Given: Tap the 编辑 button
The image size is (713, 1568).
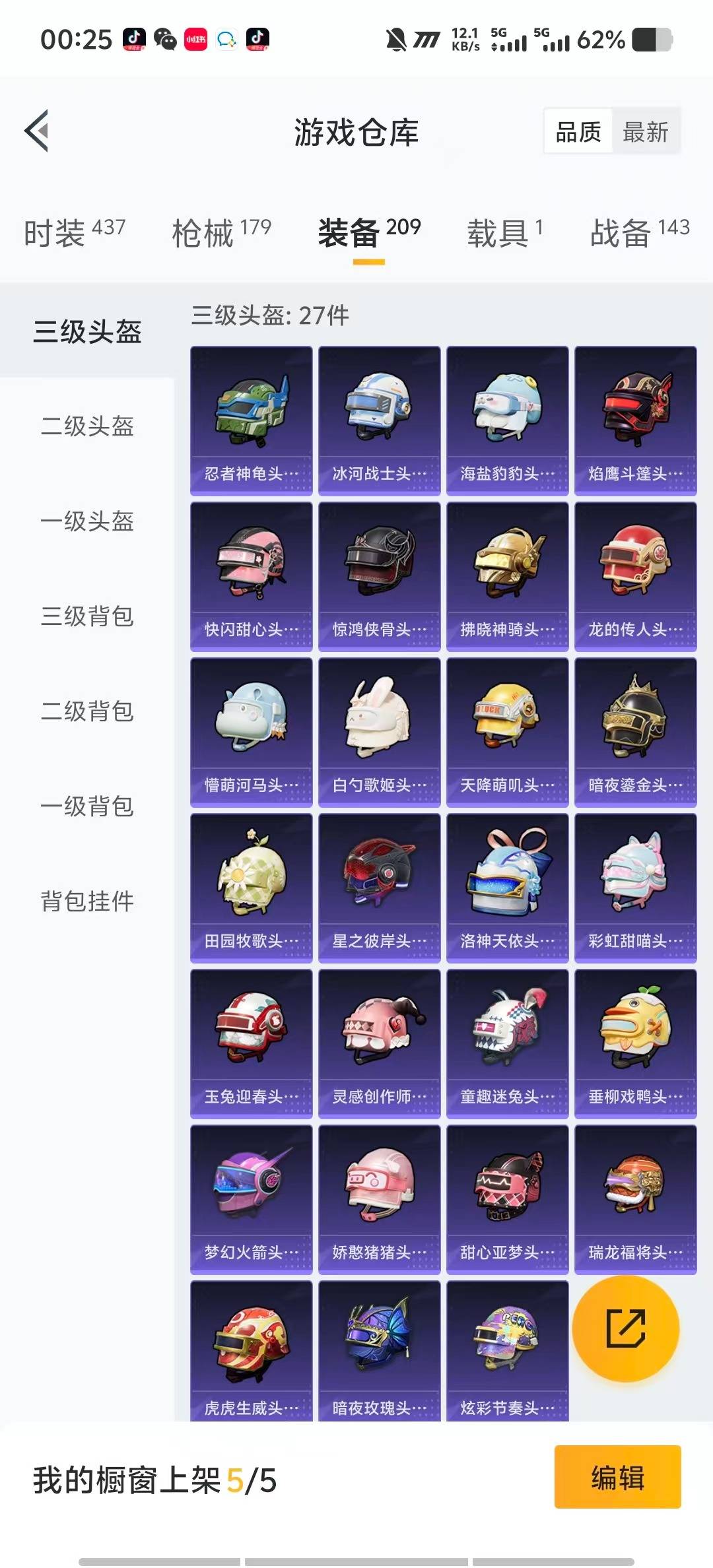Looking at the screenshot, I should click(x=617, y=1478).
